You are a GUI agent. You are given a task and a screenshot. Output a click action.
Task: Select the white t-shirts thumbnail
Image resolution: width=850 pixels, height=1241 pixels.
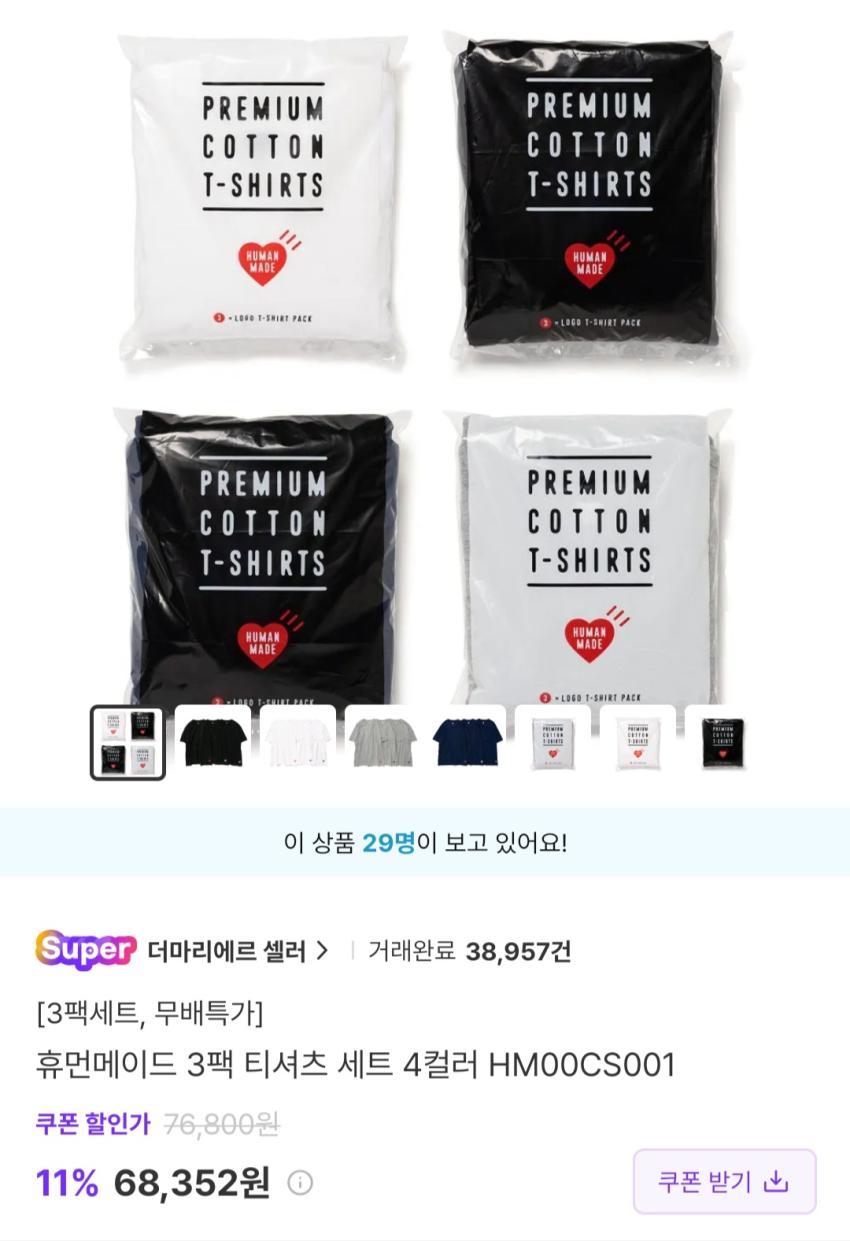pyautogui.click(x=298, y=743)
